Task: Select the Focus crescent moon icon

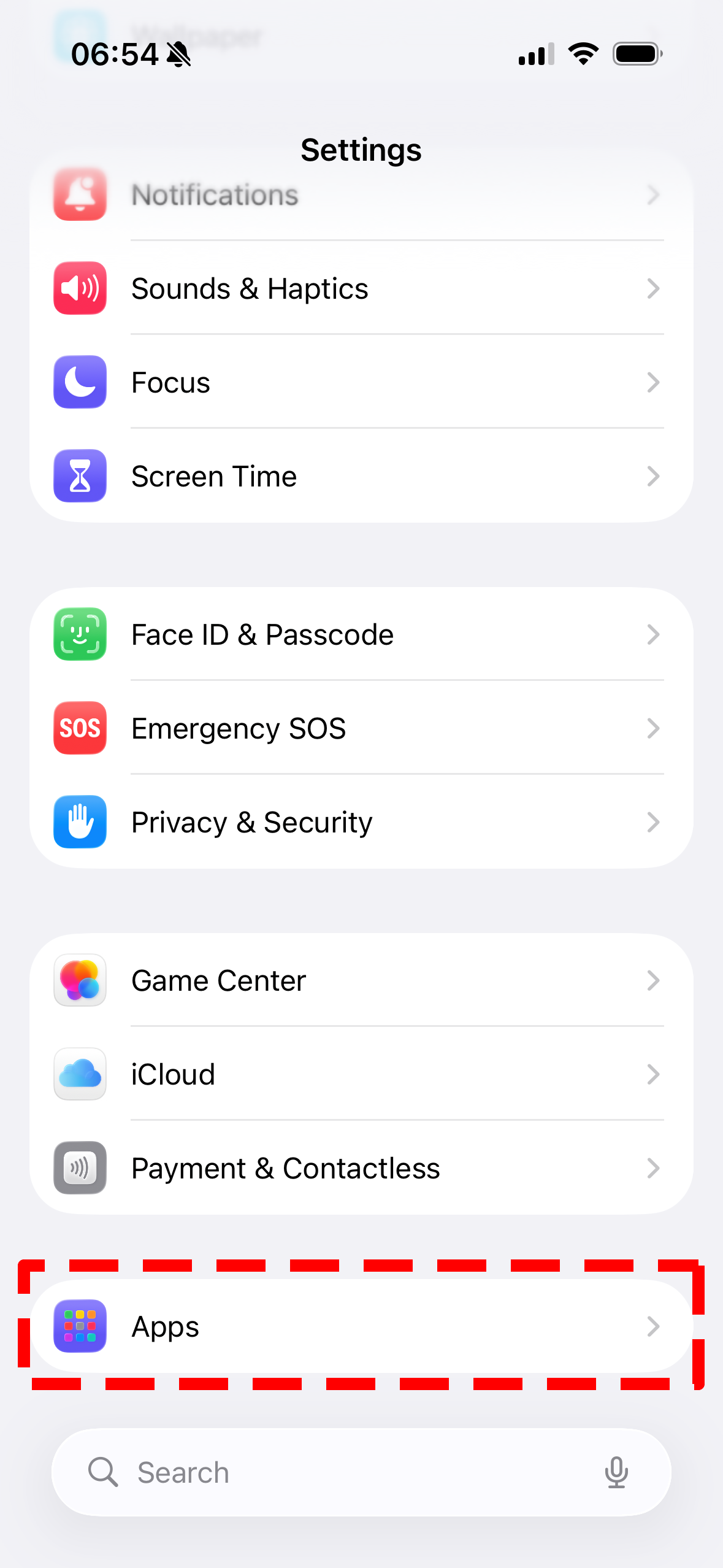Action: pos(80,382)
